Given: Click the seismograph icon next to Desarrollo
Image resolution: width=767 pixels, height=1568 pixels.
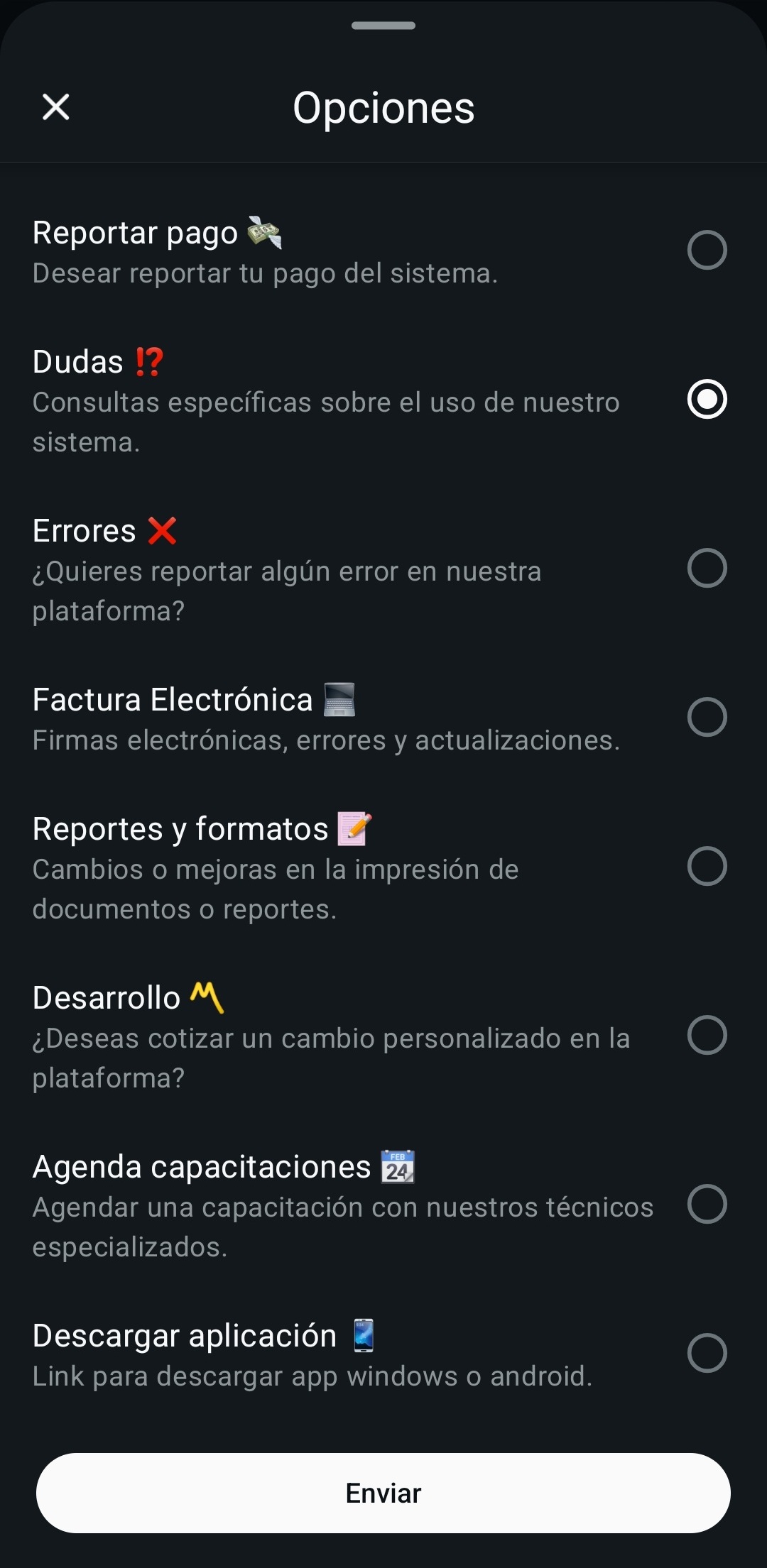Looking at the screenshot, I should (207, 997).
